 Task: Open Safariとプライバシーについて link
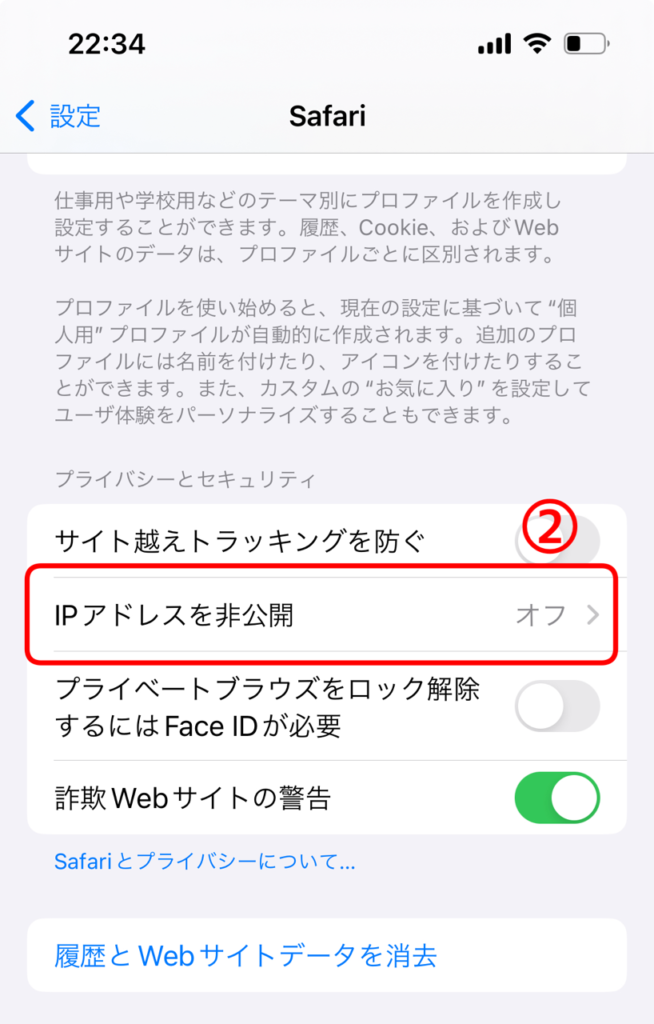(x=205, y=860)
